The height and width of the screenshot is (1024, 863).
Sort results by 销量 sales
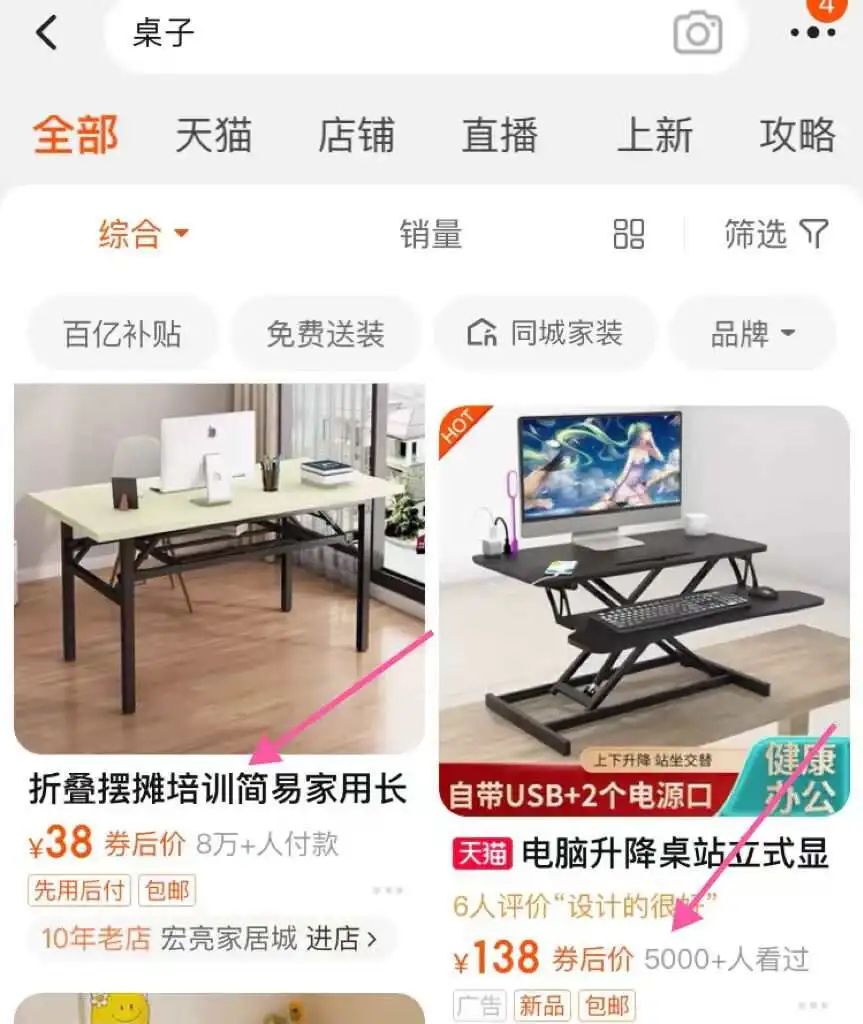point(430,235)
